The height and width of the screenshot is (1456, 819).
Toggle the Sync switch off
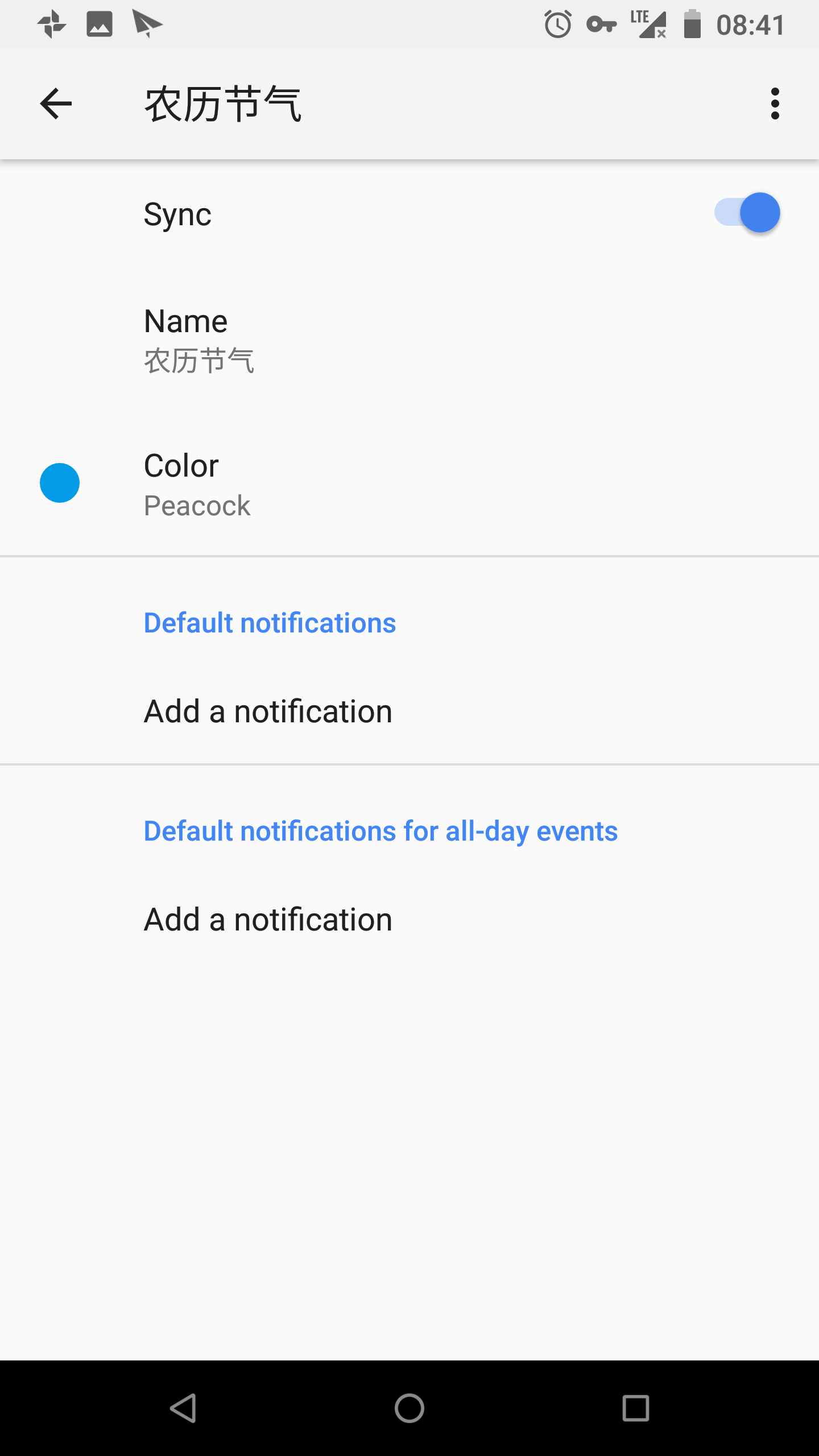point(747,213)
